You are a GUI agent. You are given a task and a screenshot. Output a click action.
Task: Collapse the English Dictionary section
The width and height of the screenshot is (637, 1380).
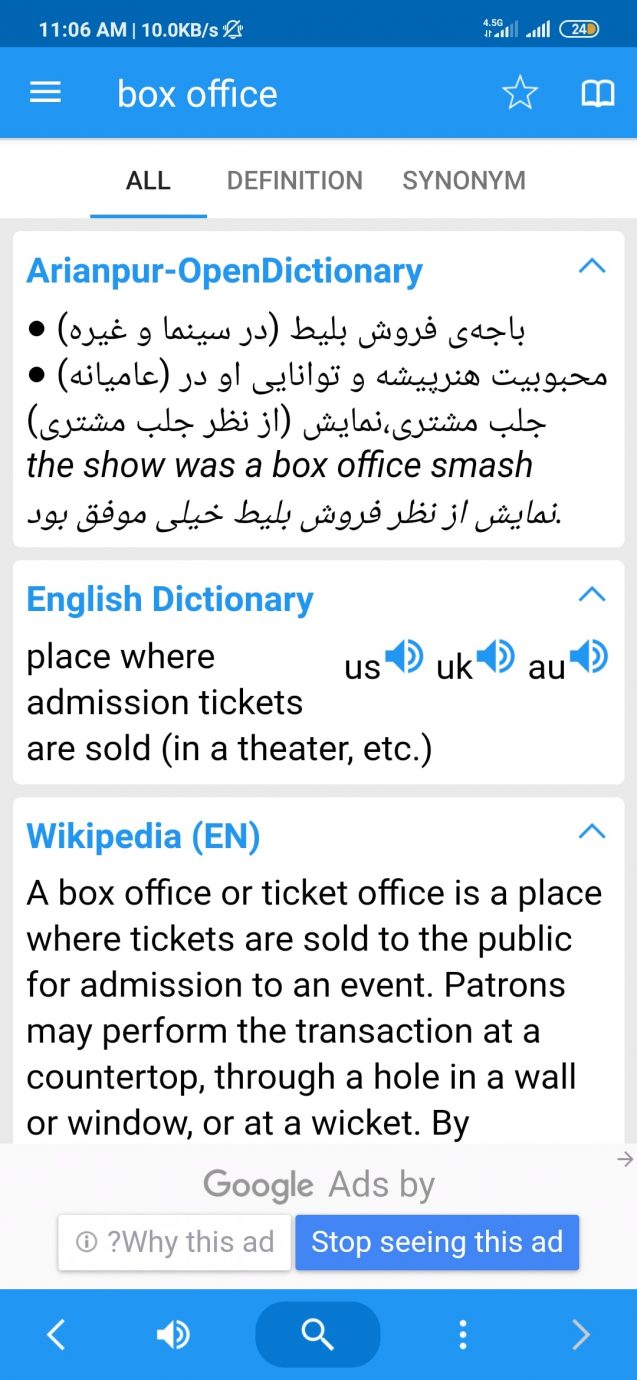coord(592,595)
